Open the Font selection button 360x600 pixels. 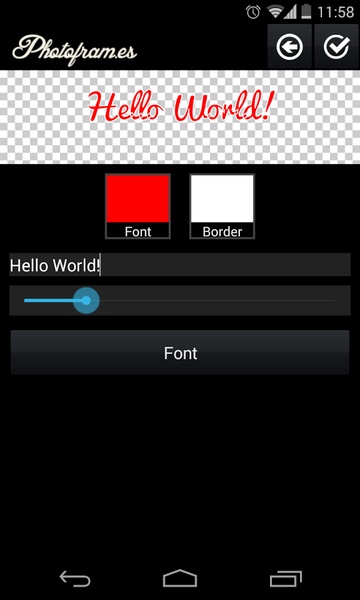coord(180,352)
